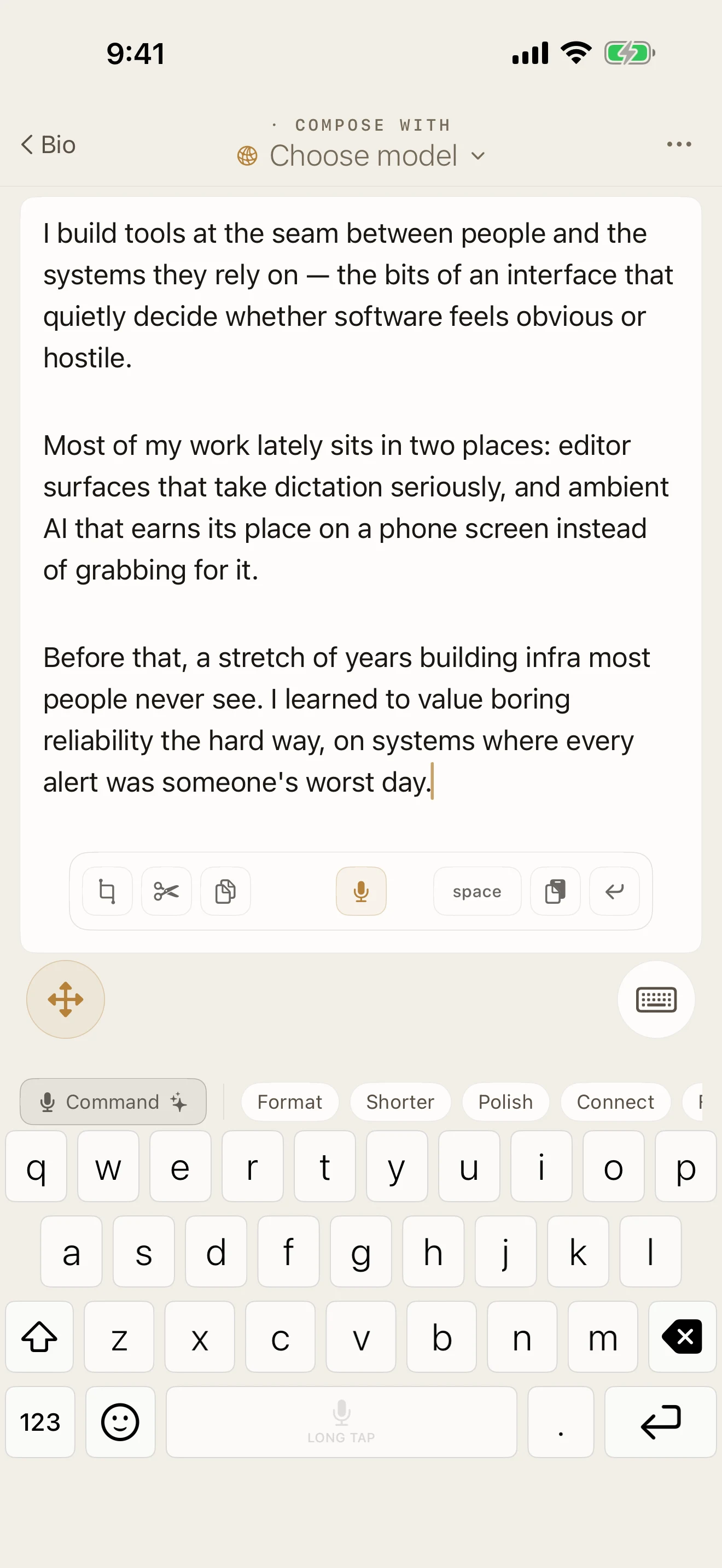Tap the Connect chip

pos(615,1102)
